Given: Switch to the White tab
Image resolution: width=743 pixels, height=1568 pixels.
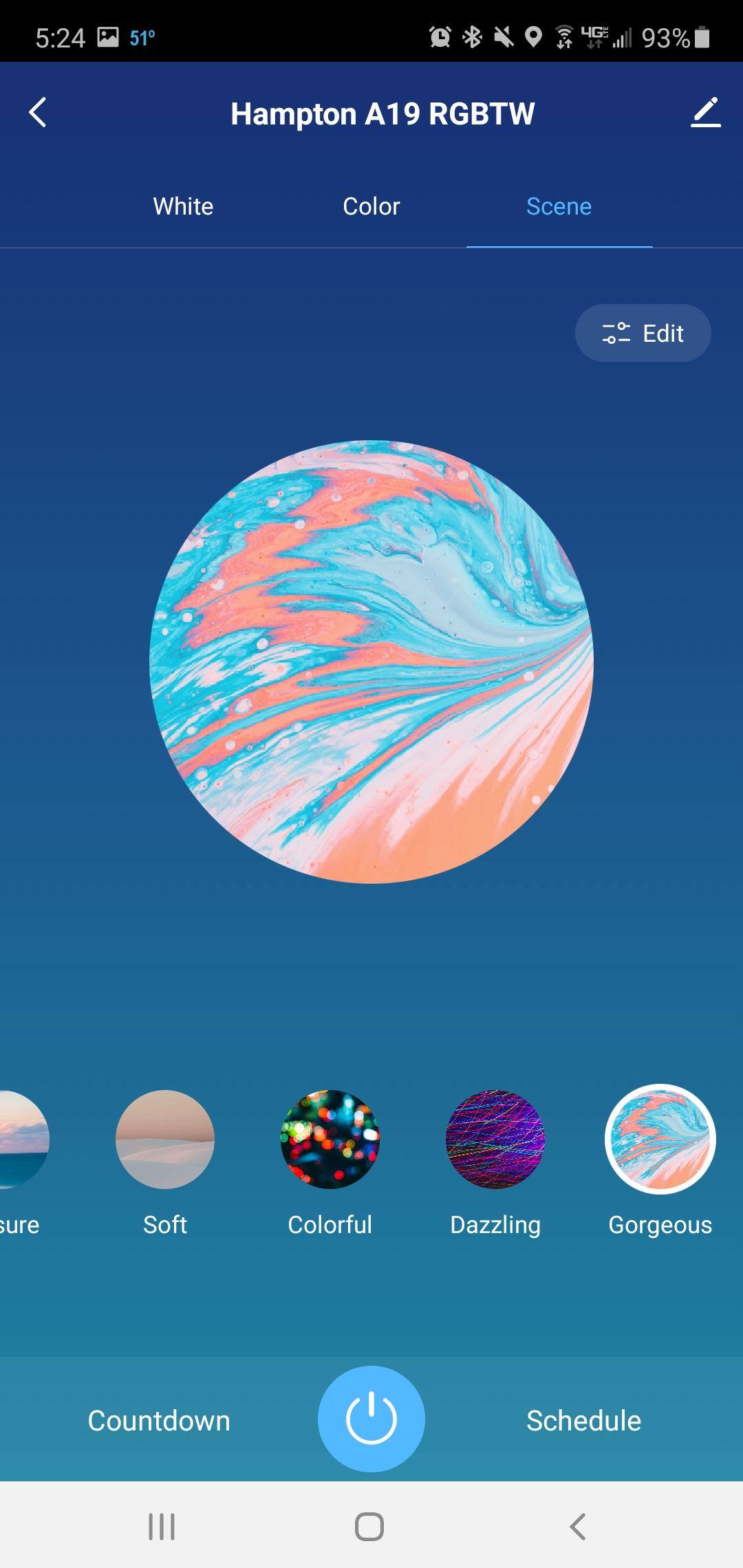Looking at the screenshot, I should [x=183, y=206].
